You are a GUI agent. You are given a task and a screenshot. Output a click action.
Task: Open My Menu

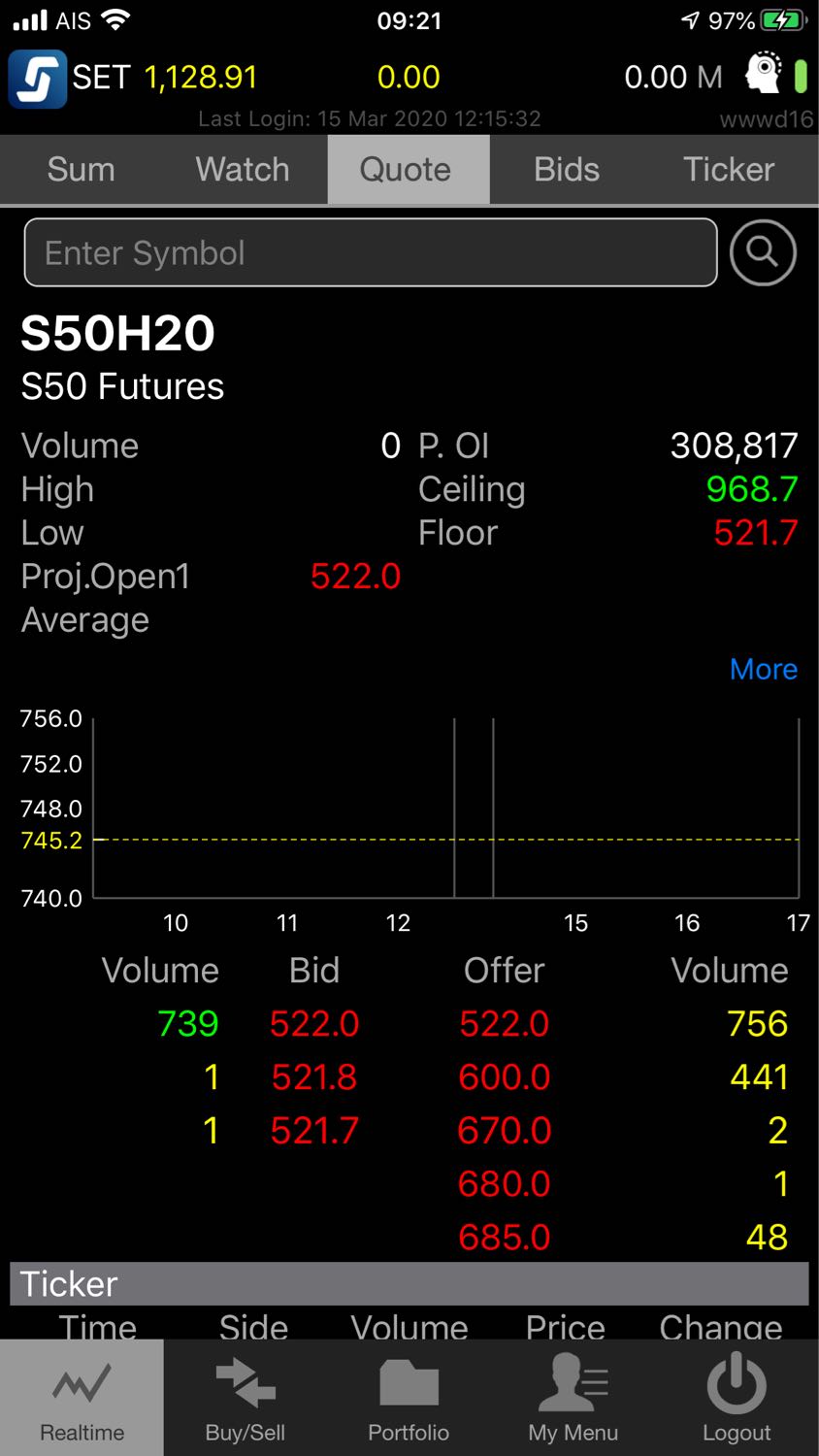[573, 1398]
